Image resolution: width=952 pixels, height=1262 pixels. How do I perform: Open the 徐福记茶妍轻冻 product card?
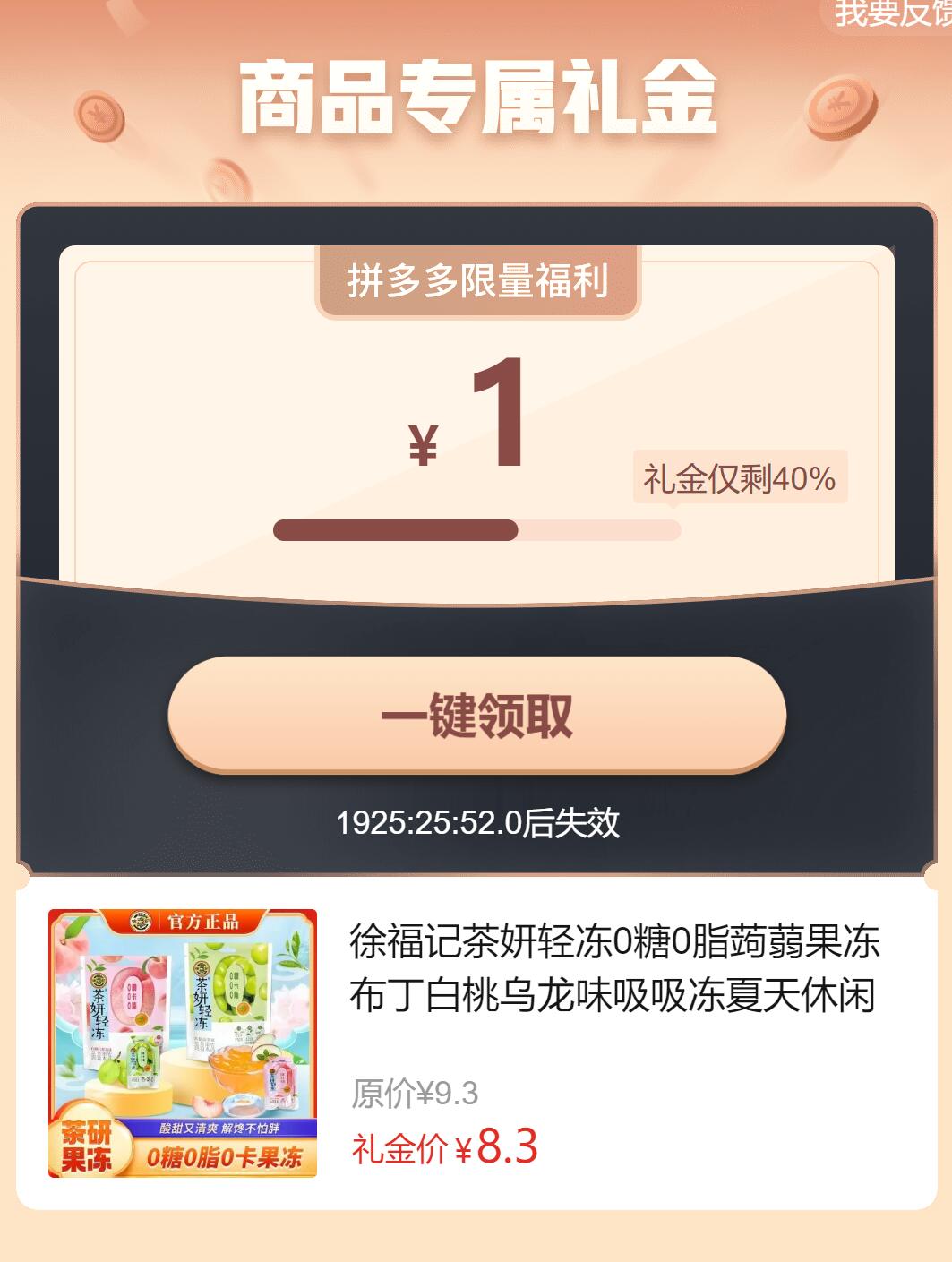pos(476,1043)
